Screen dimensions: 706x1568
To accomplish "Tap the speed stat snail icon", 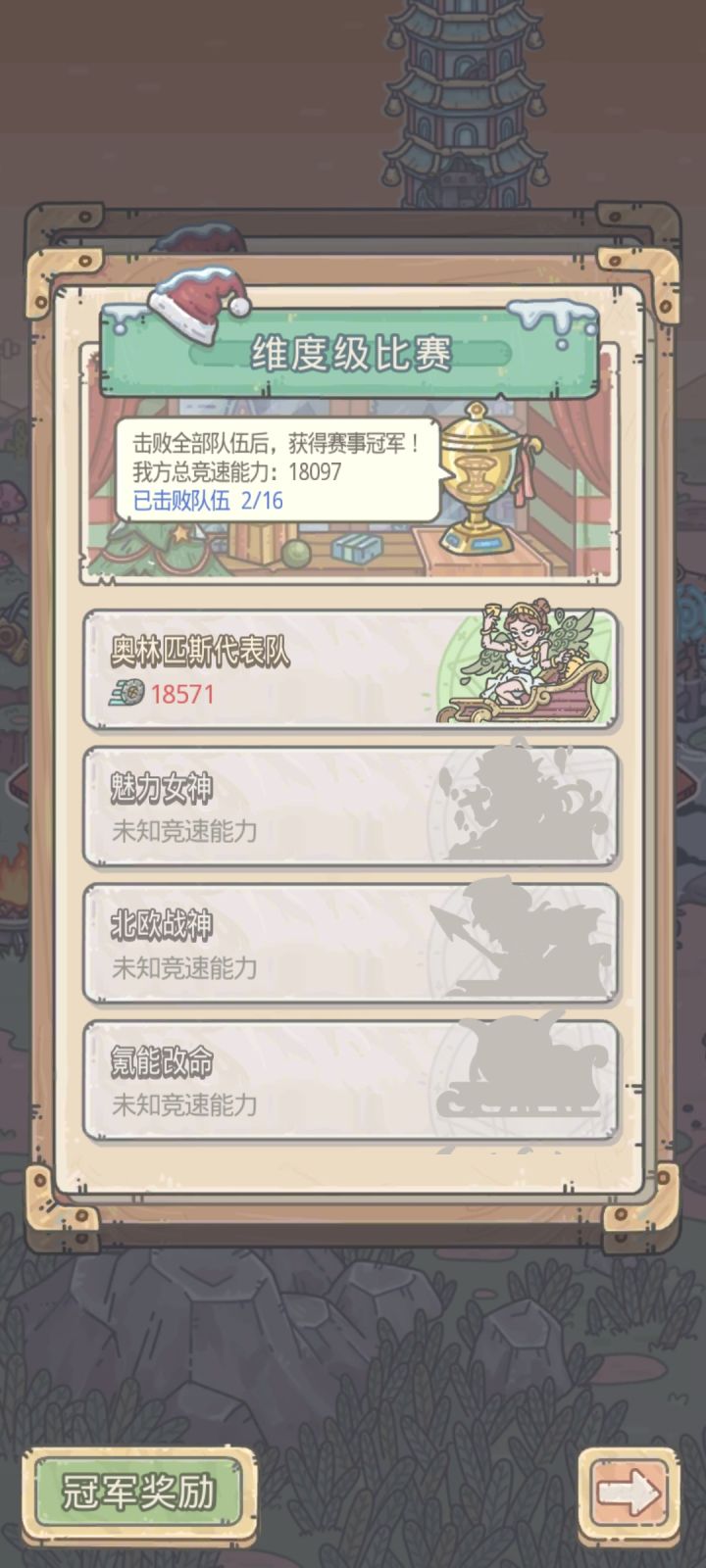I will (x=126, y=695).
